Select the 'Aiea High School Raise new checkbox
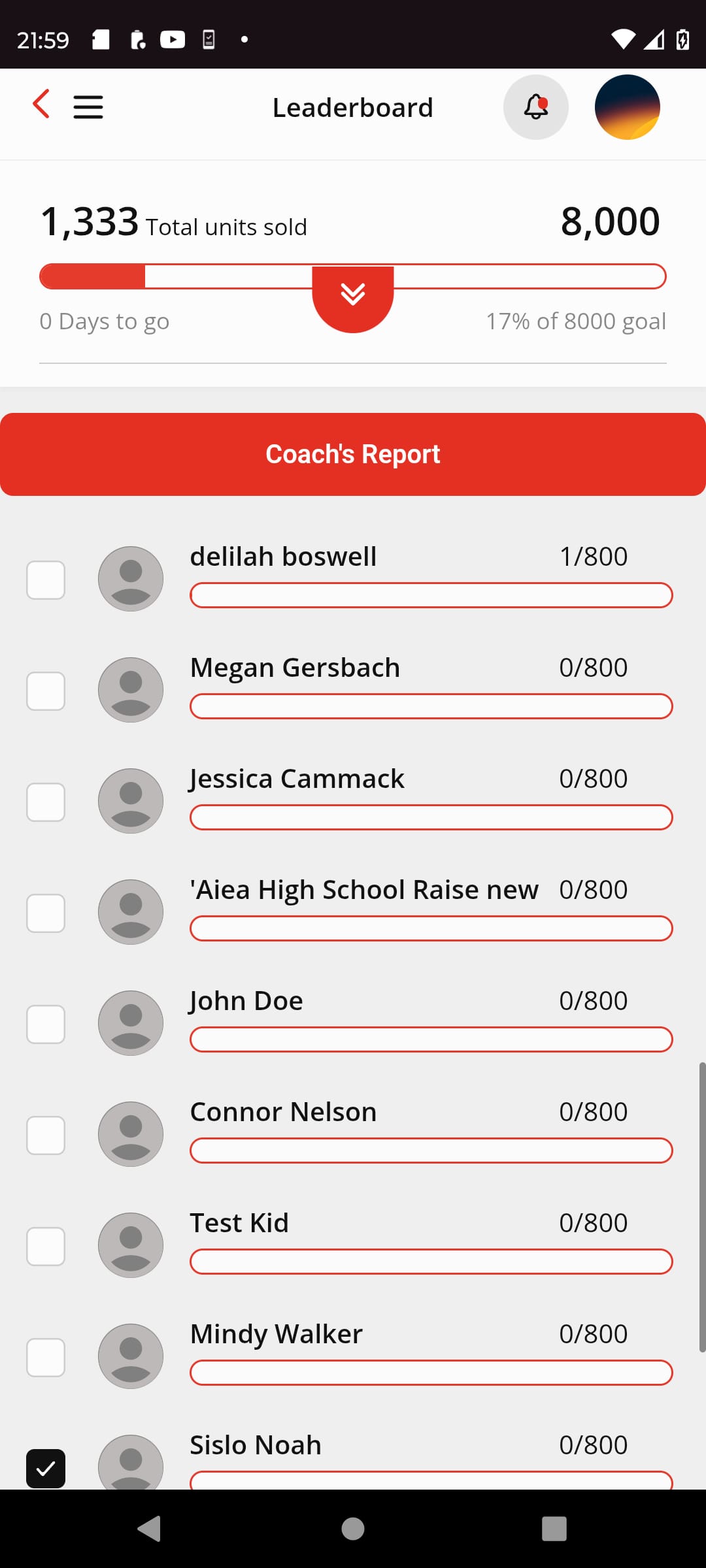Screen dimensions: 706x1568 pyautogui.click(x=46, y=913)
